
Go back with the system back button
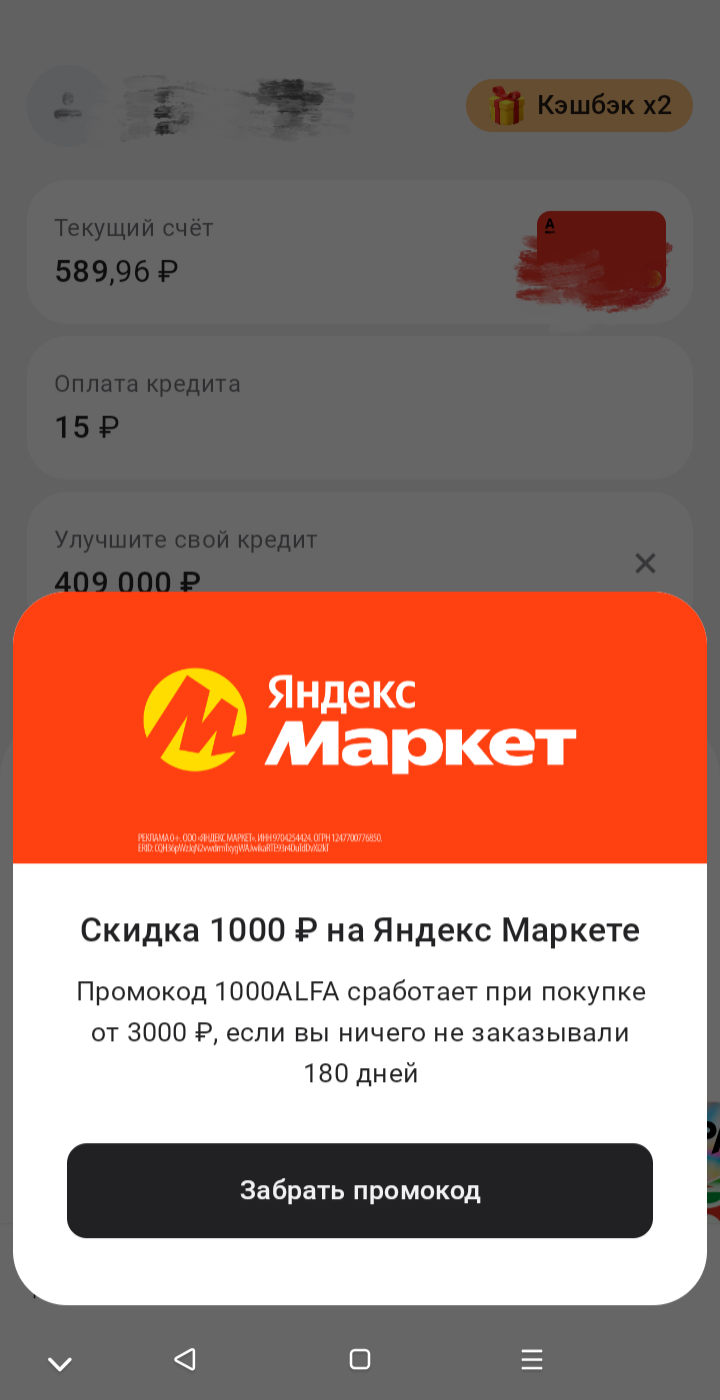pyautogui.click(x=184, y=1359)
